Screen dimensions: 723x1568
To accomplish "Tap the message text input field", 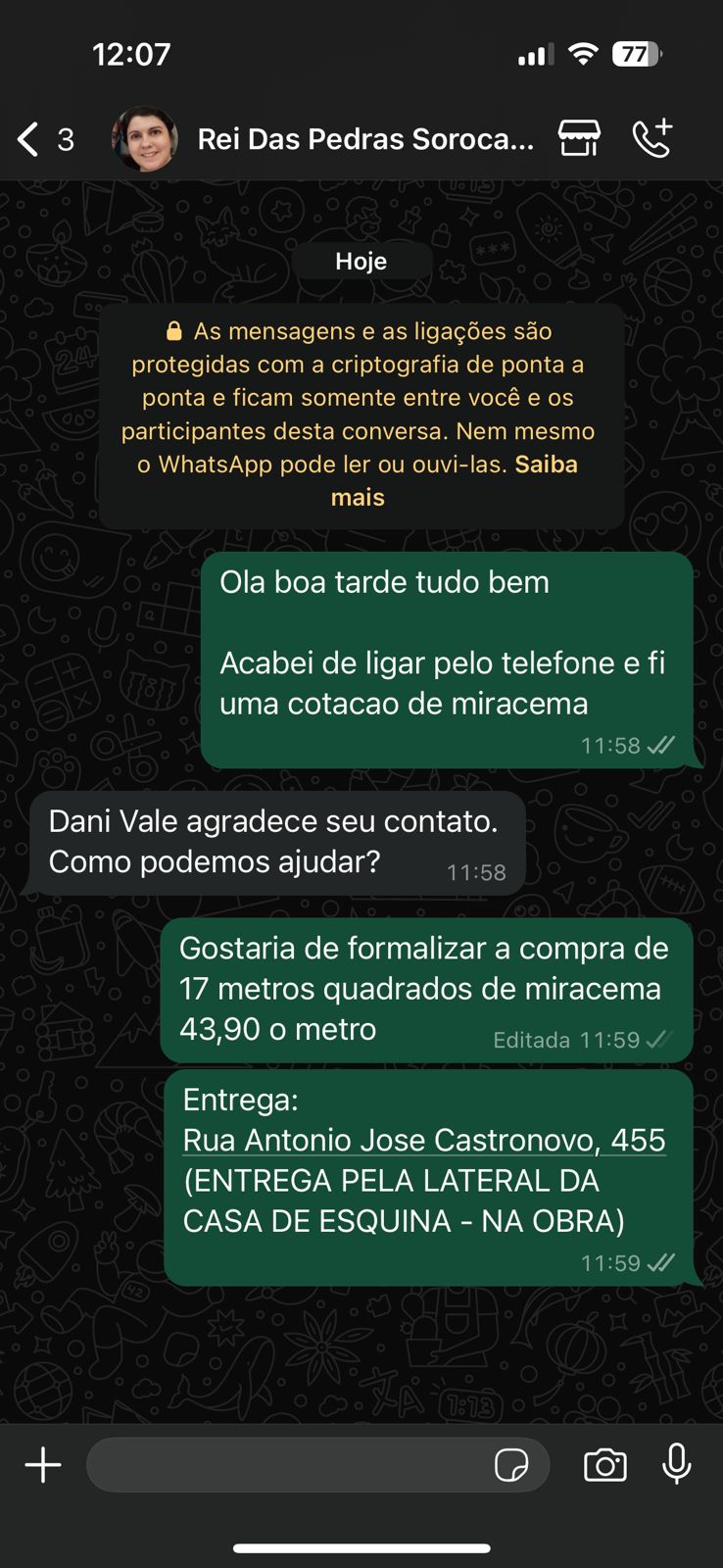I will pyautogui.click(x=294, y=1464).
